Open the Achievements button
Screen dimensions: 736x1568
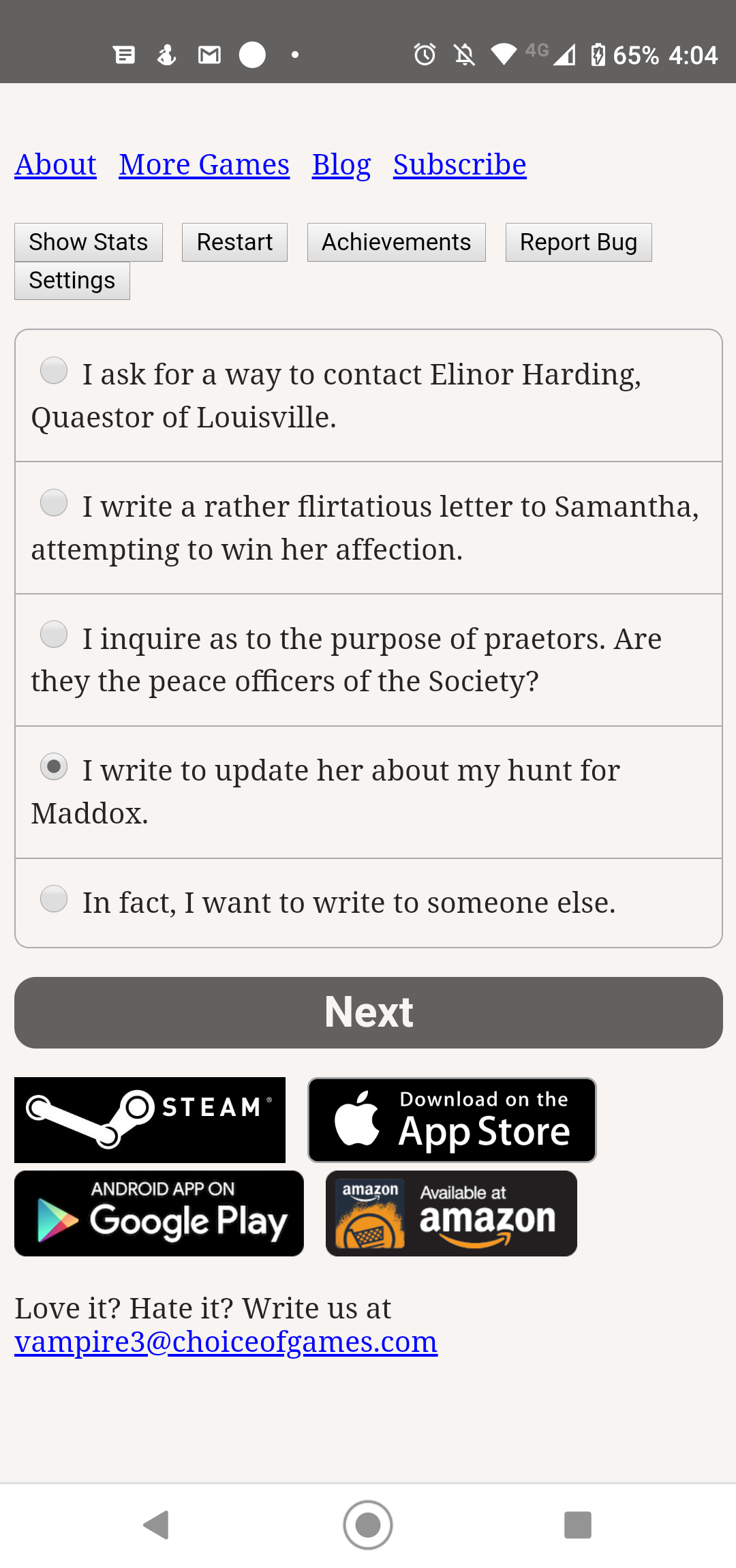click(x=397, y=242)
